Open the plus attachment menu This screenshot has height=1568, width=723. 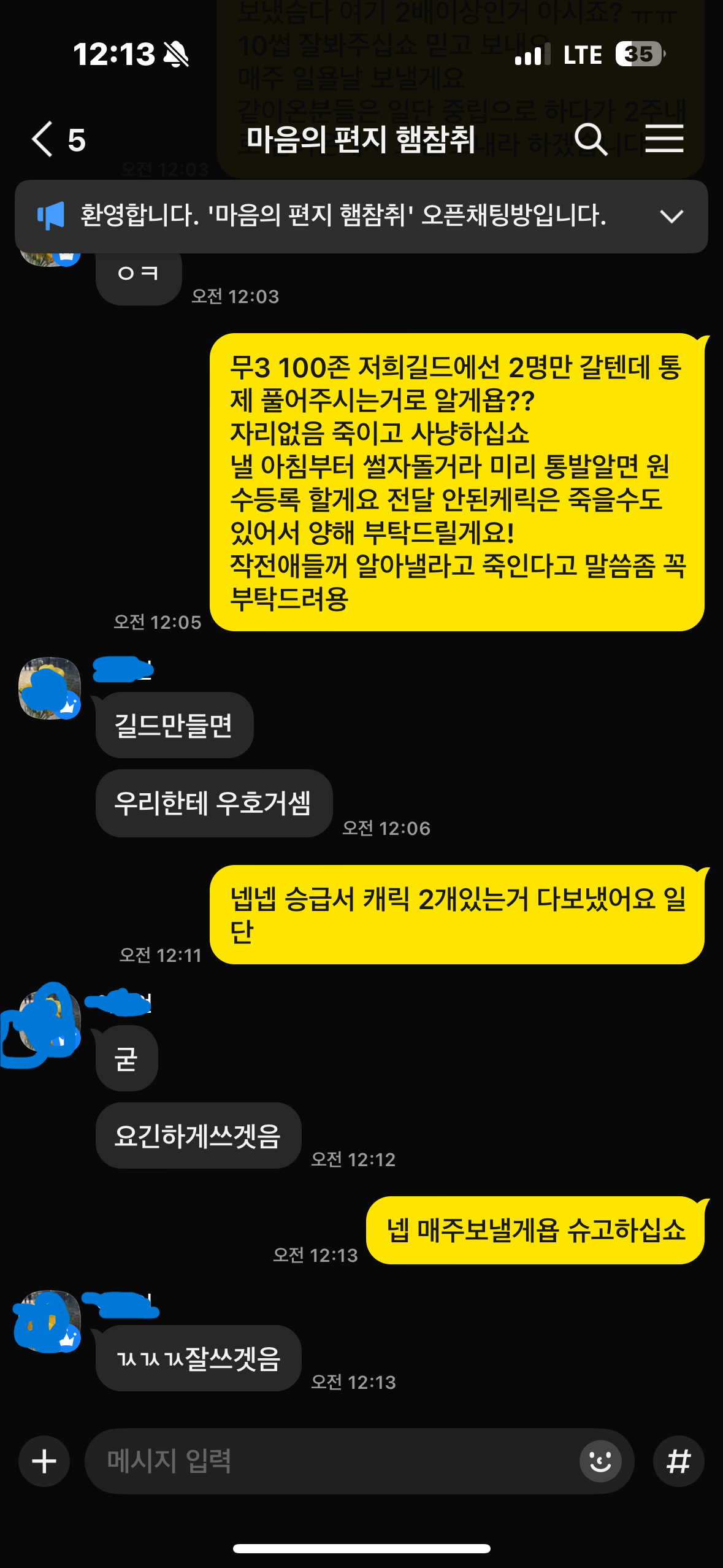[x=44, y=1461]
